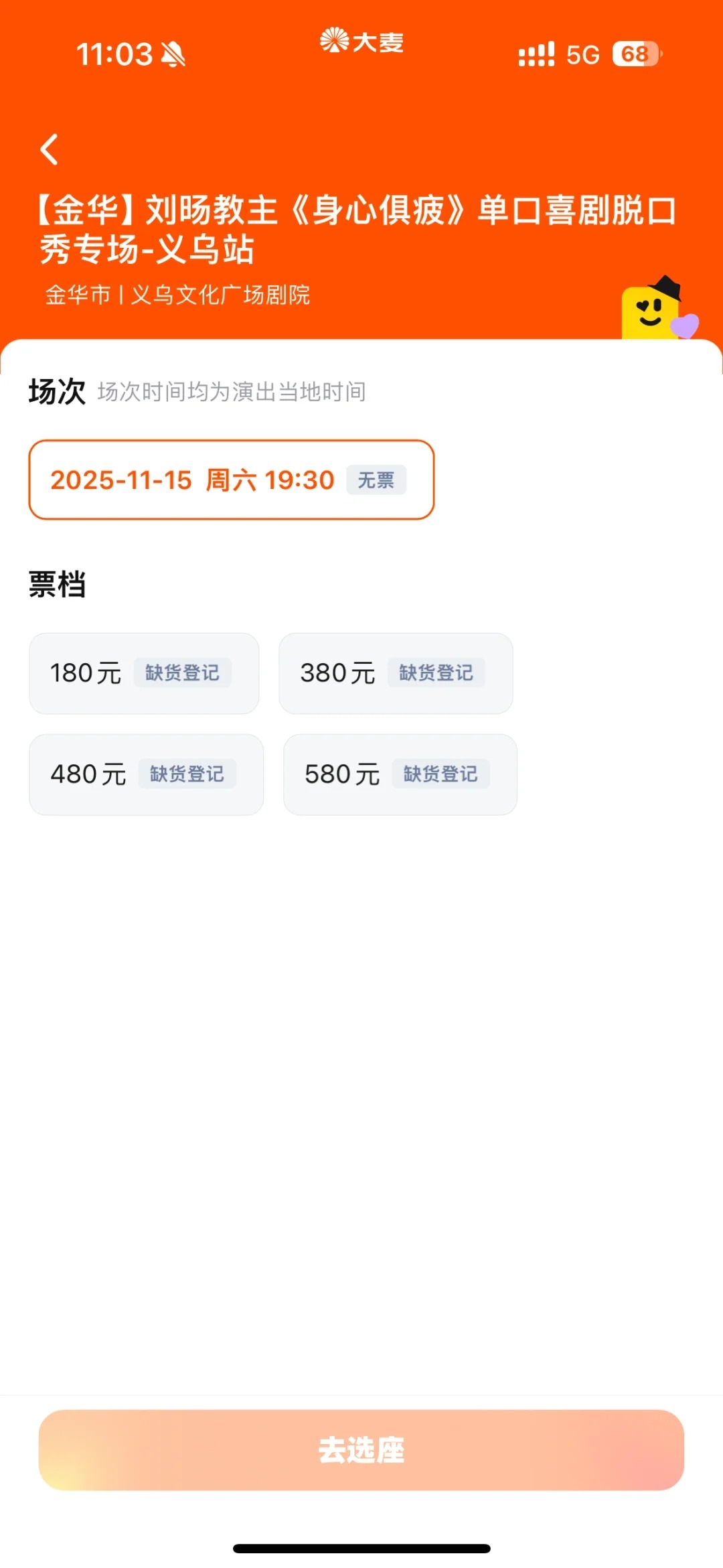Viewport: 723px width, 1568px height.
Task: Tap the 去选座 button
Action: (x=361, y=1449)
